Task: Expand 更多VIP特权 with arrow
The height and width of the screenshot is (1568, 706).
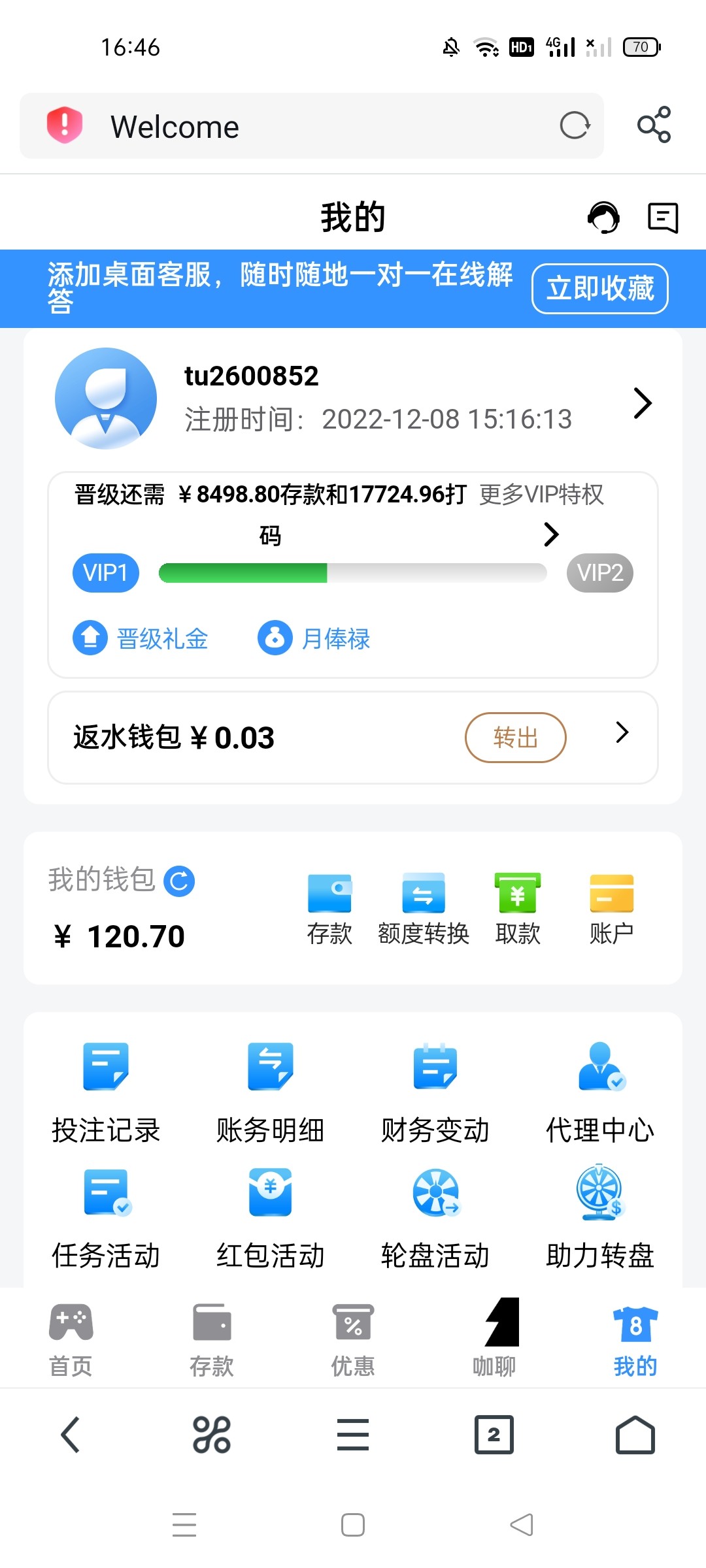Action: [x=551, y=534]
